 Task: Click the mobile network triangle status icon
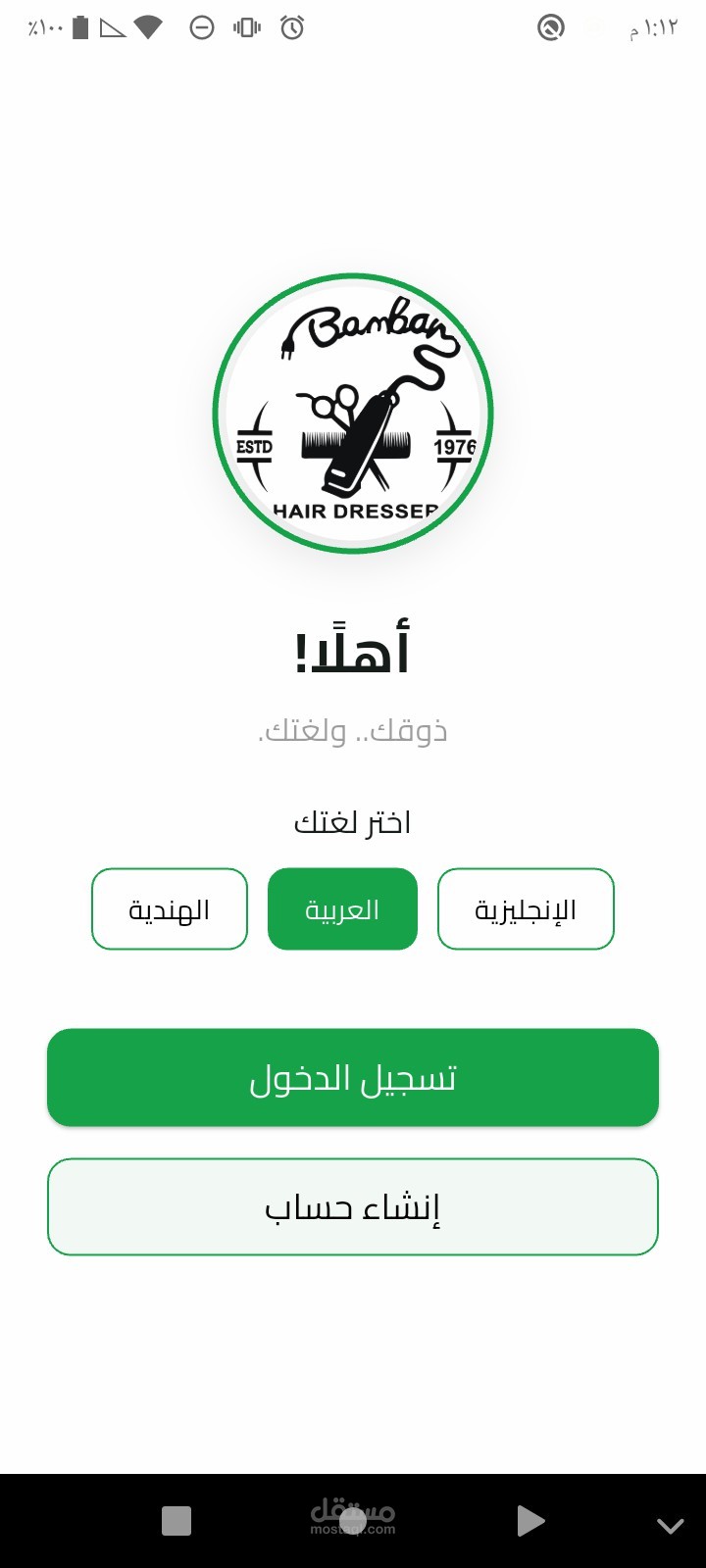click(x=111, y=26)
